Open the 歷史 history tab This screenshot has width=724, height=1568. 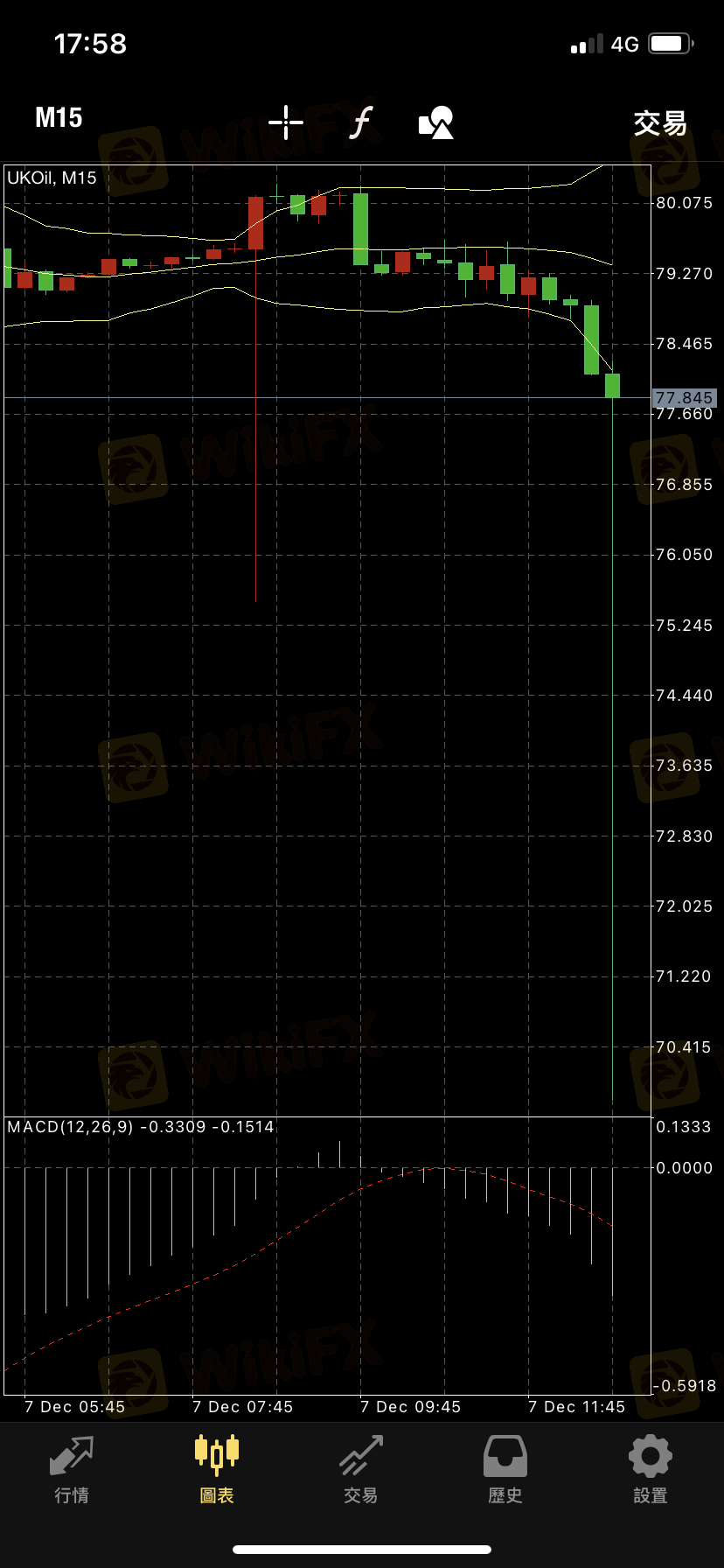505,1470
